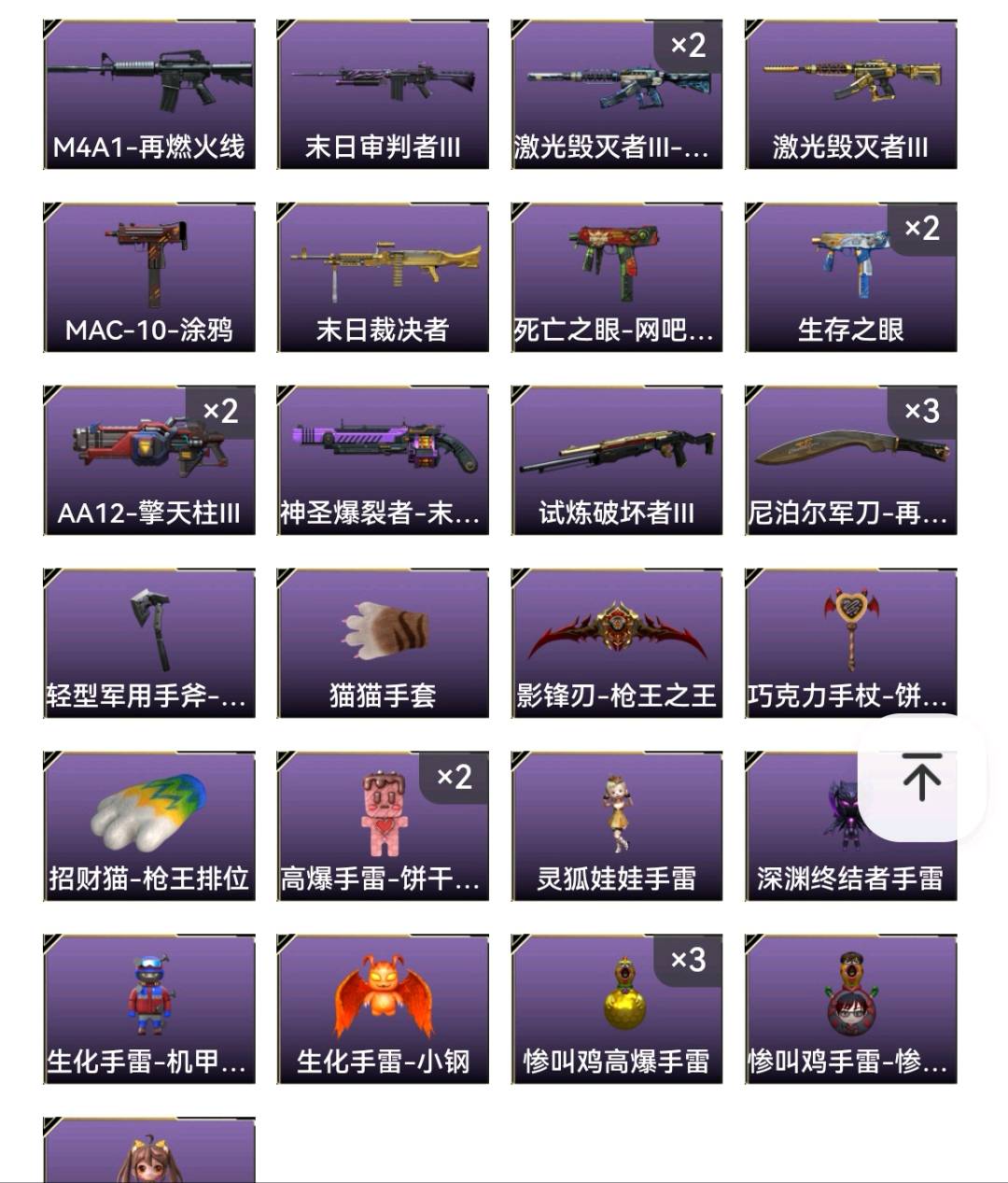Open the 试炼破坏者III shotgun tile
The width and height of the screenshot is (1008, 1183).
[616, 460]
